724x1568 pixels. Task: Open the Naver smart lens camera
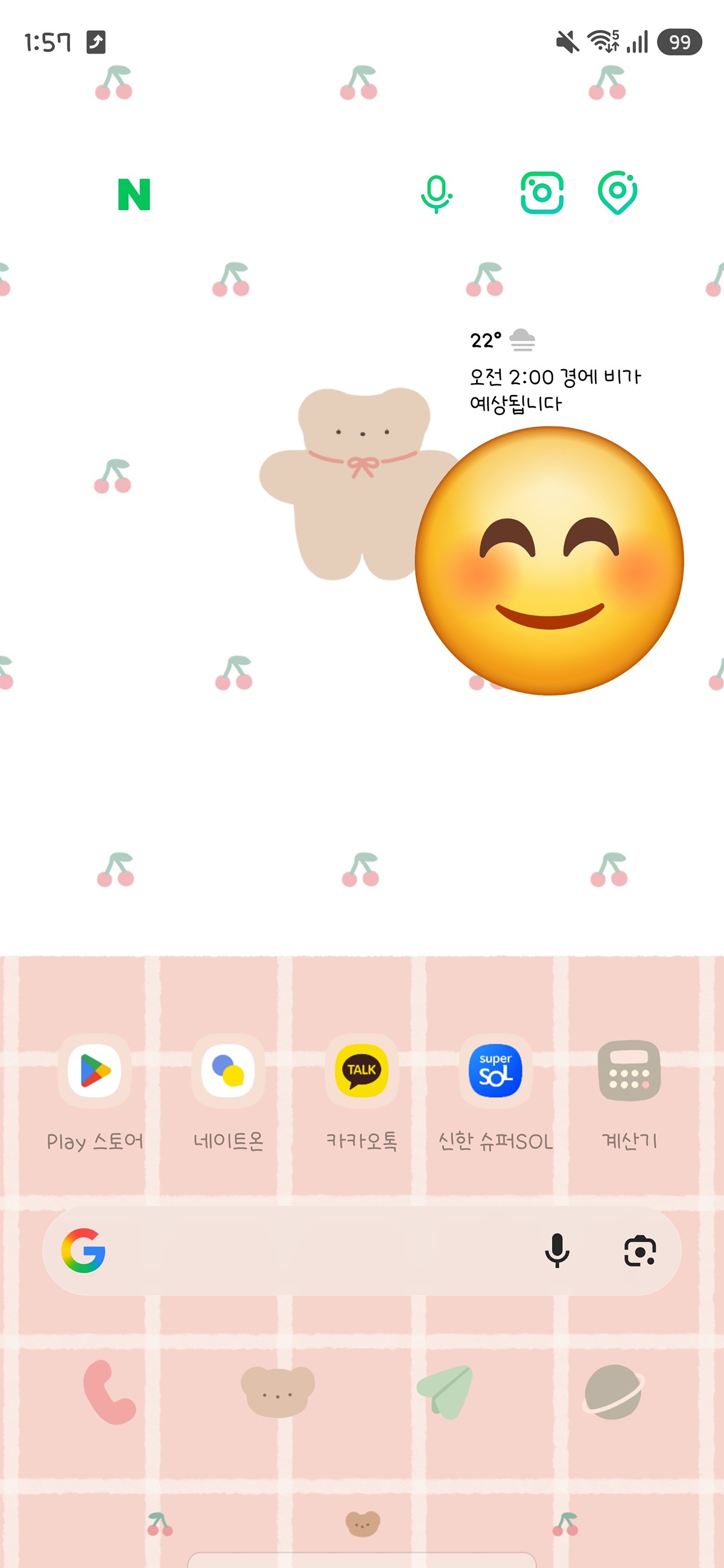pyautogui.click(x=542, y=193)
